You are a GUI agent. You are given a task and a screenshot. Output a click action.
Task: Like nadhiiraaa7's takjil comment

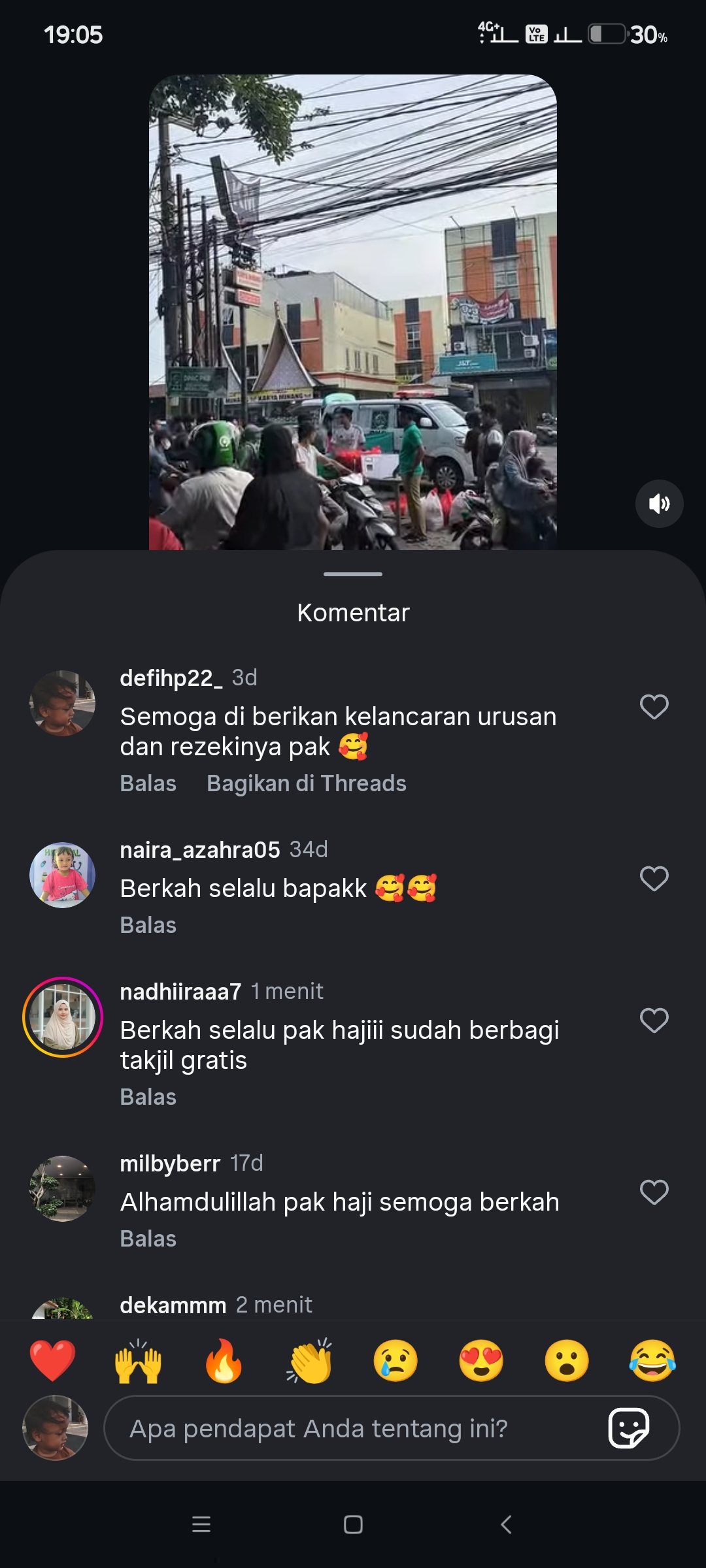pos(654,1021)
